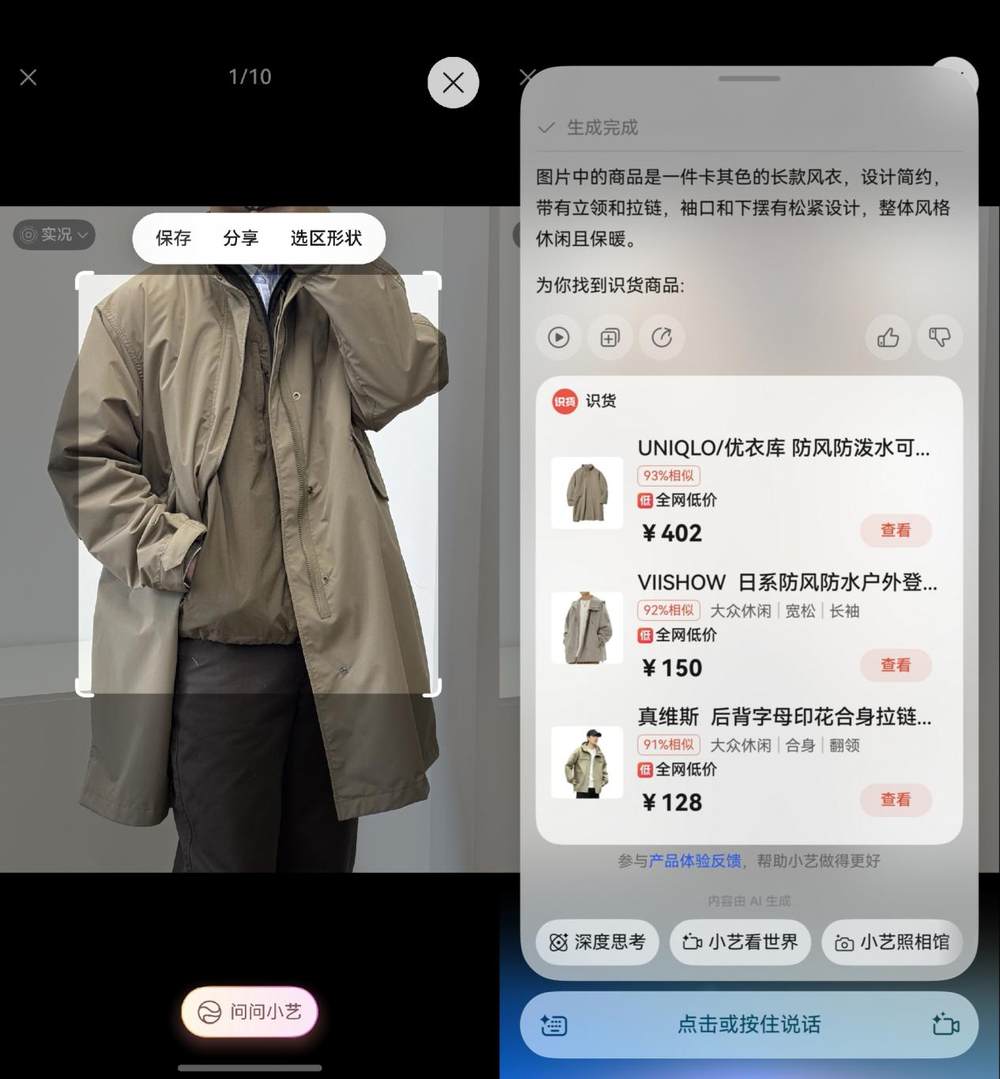Tap the circular arrow icon beside copy
This screenshot has width=1000, height=1079.
(661, 338)
